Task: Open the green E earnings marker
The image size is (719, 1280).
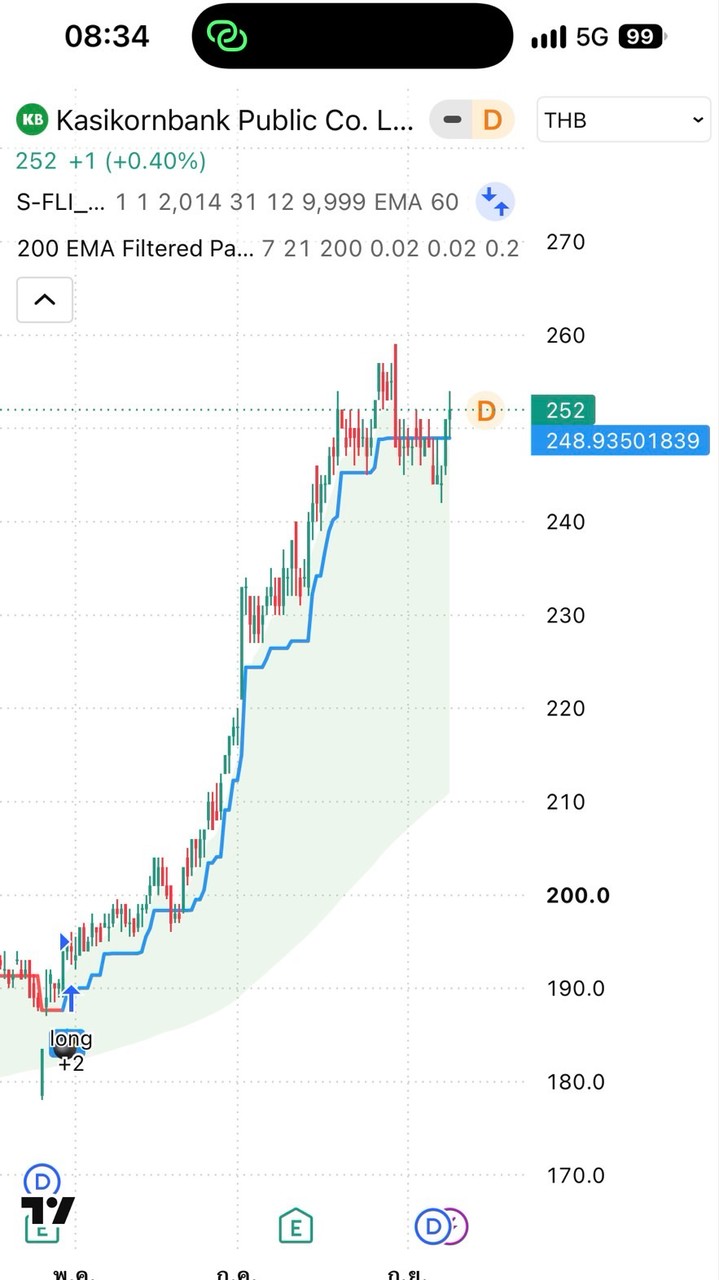Action: tap(295, 1225)
